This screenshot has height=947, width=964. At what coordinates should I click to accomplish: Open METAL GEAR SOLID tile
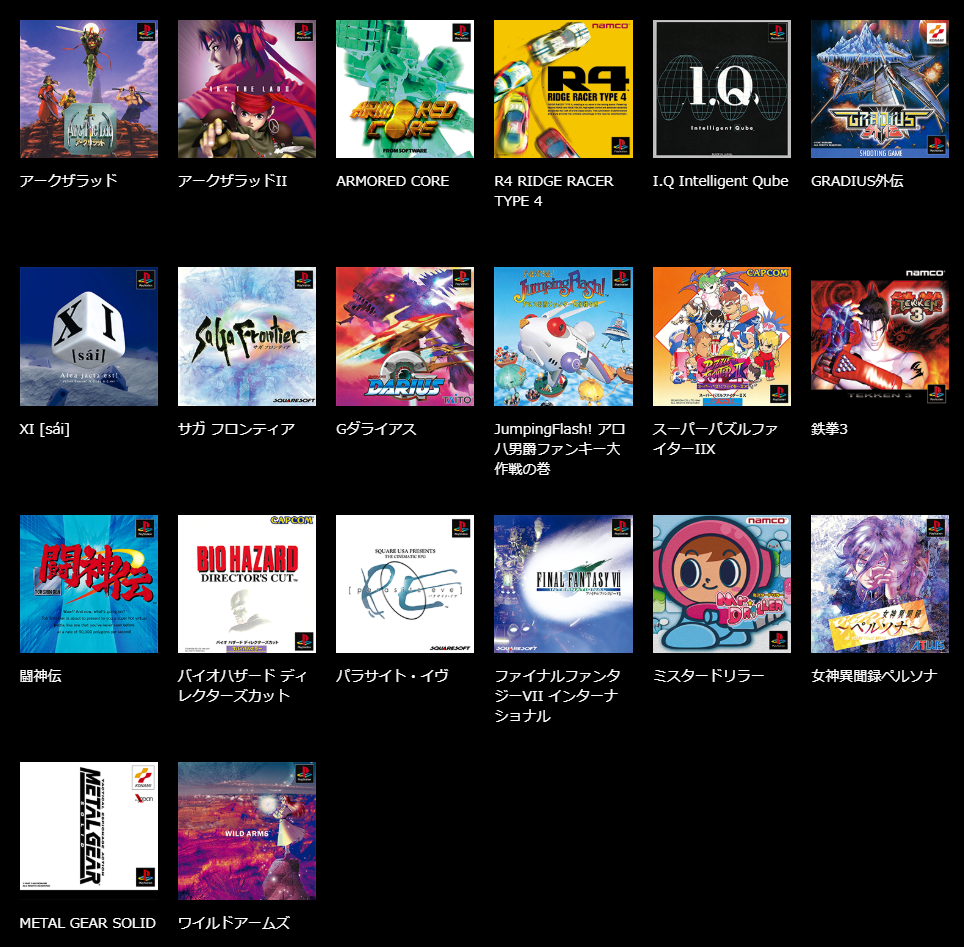tap(89, 831)
